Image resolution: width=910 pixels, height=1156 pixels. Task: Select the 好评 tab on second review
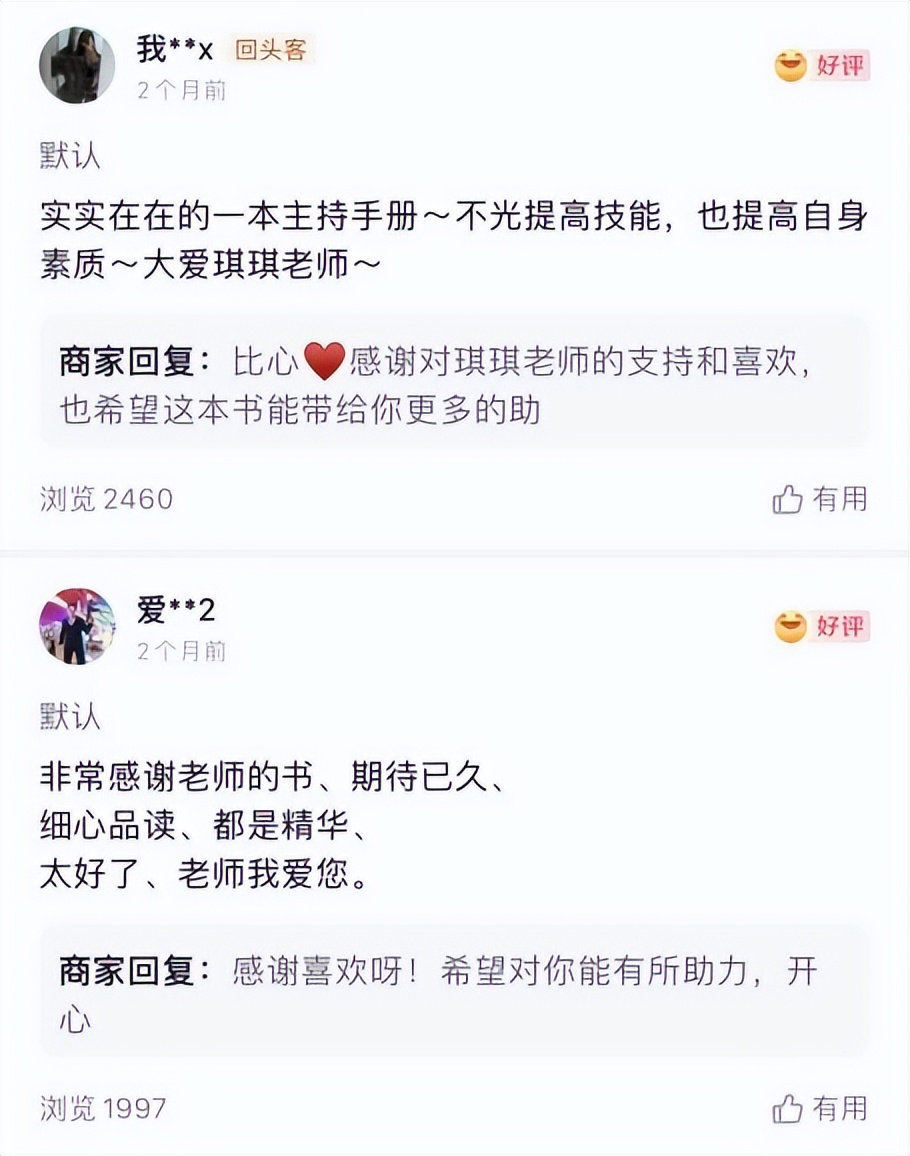[x=840, y=625]
